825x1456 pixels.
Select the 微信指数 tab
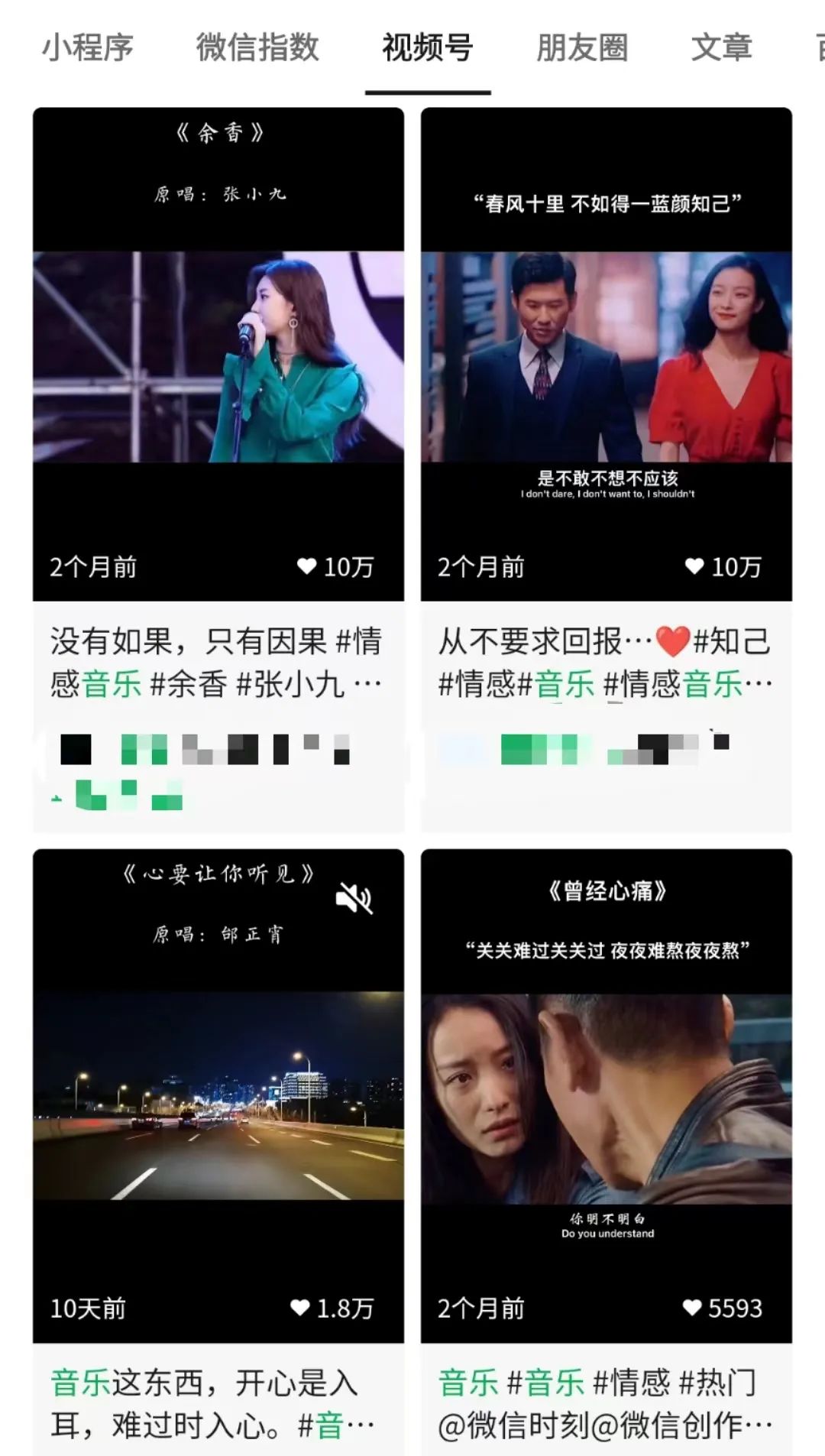pos(257,47)
